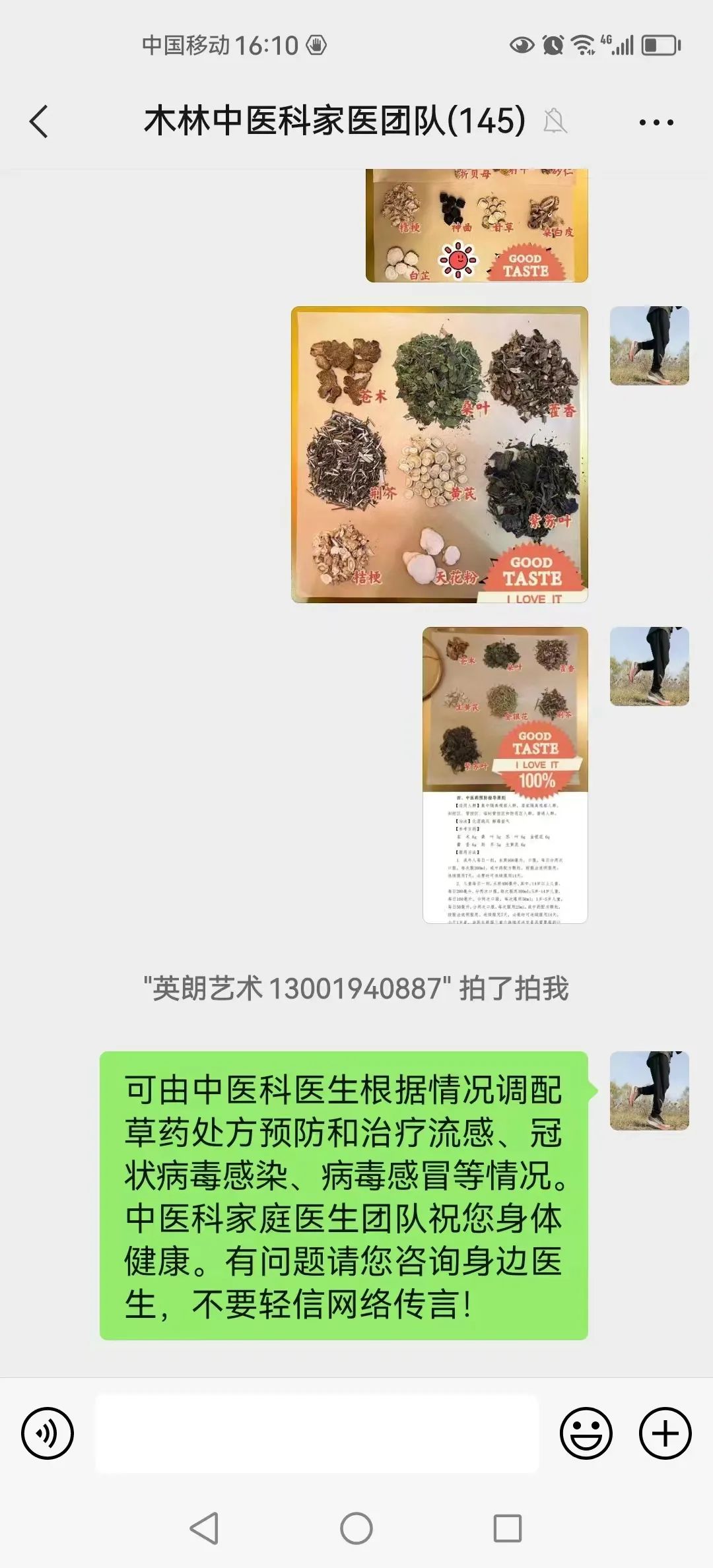Open sender avatar beside the green message
The height and width of the screenshot is (1568, 713).
tap(649, 1090)
